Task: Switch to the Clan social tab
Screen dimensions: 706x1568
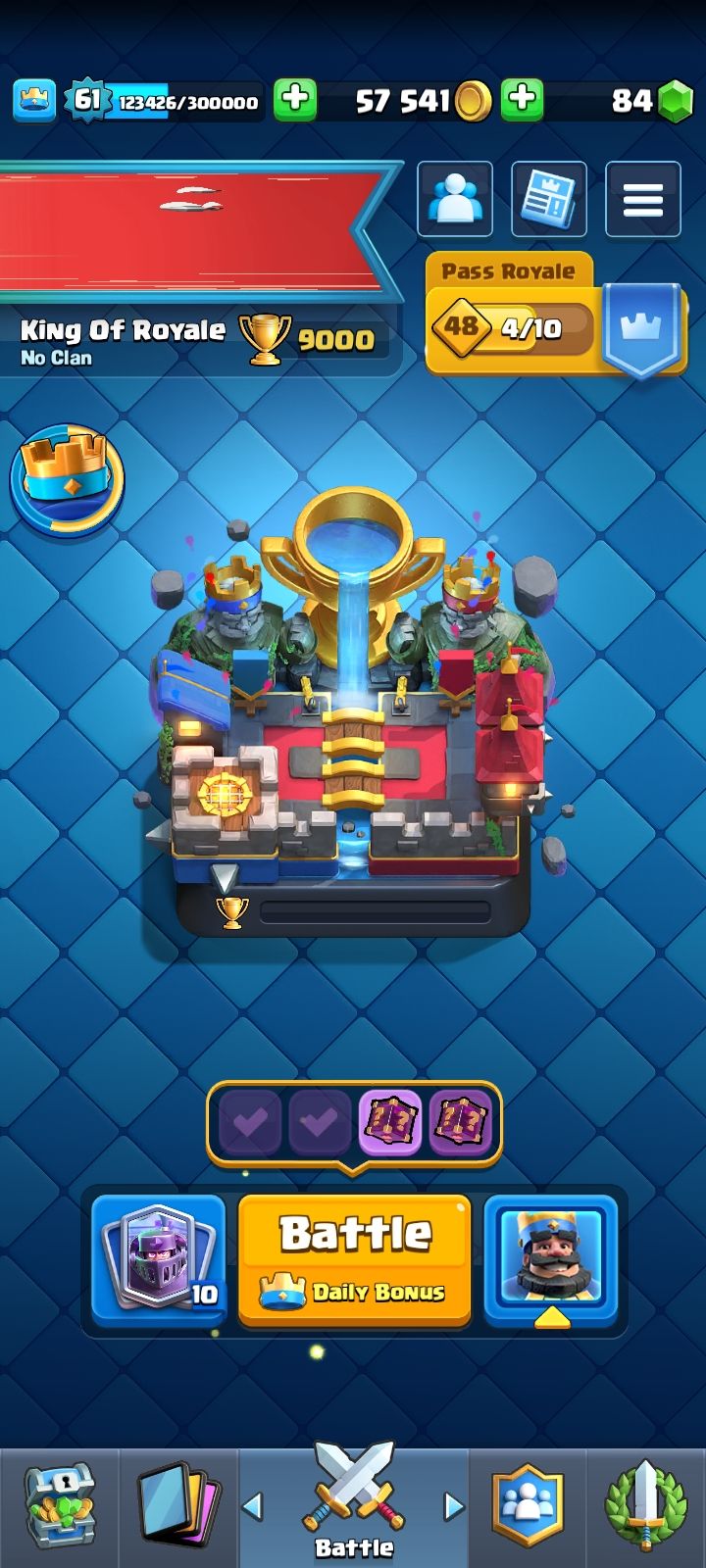Action: tap(529, 1507)
